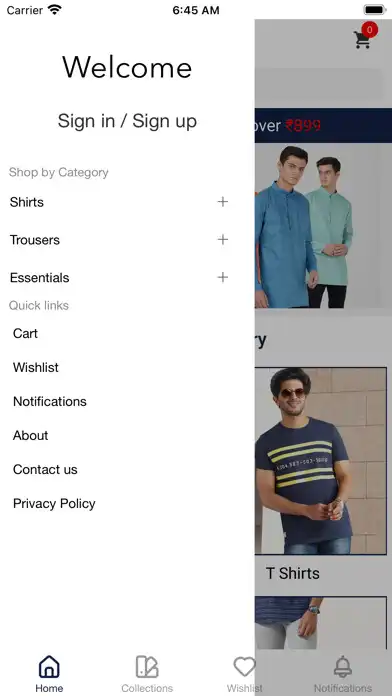
Task: Tap Sign in / Sign up
Action: (127, 121)
